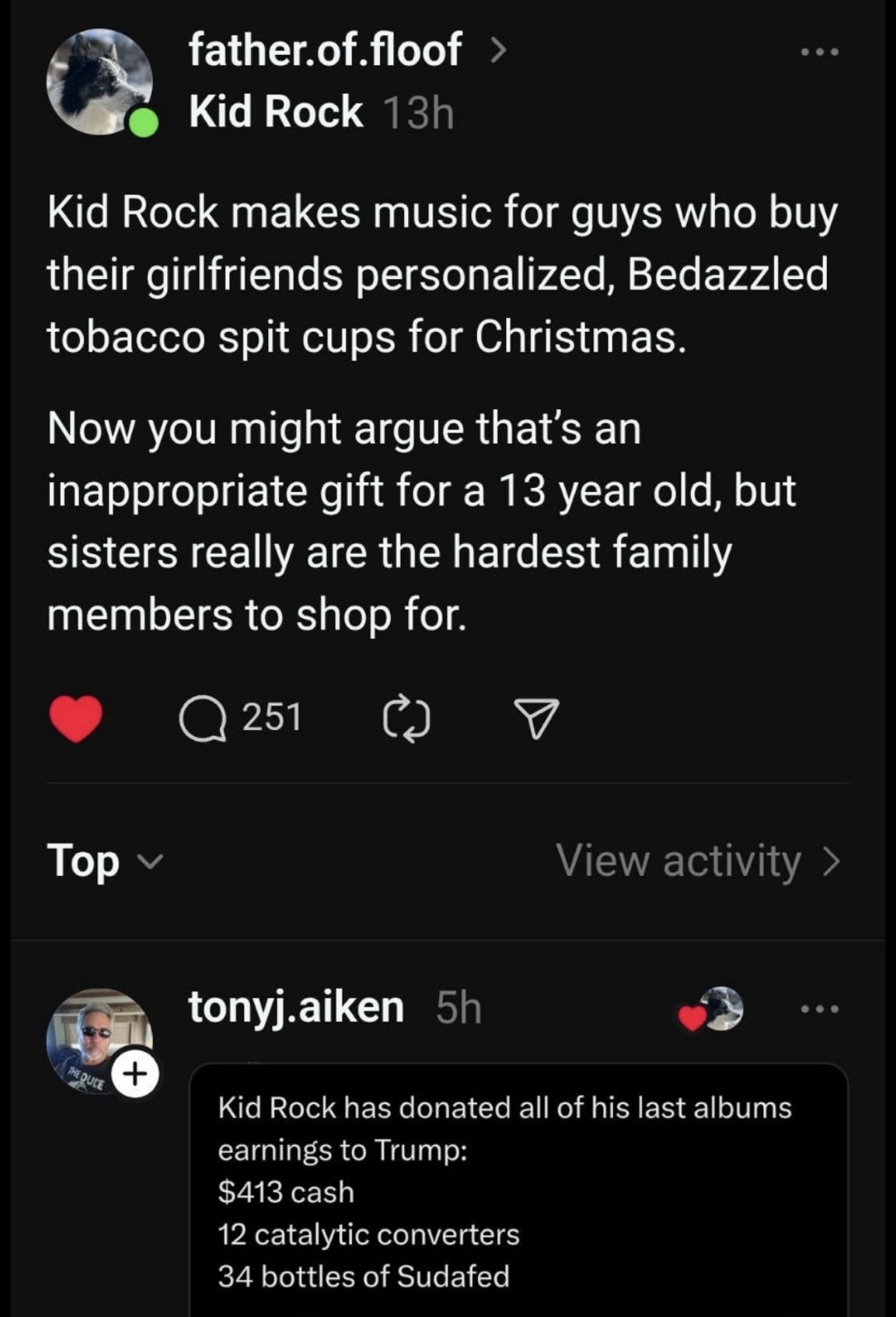Unlike father.of.floof's post with the heart
896x1317 pixels.
tap(76, 718)
